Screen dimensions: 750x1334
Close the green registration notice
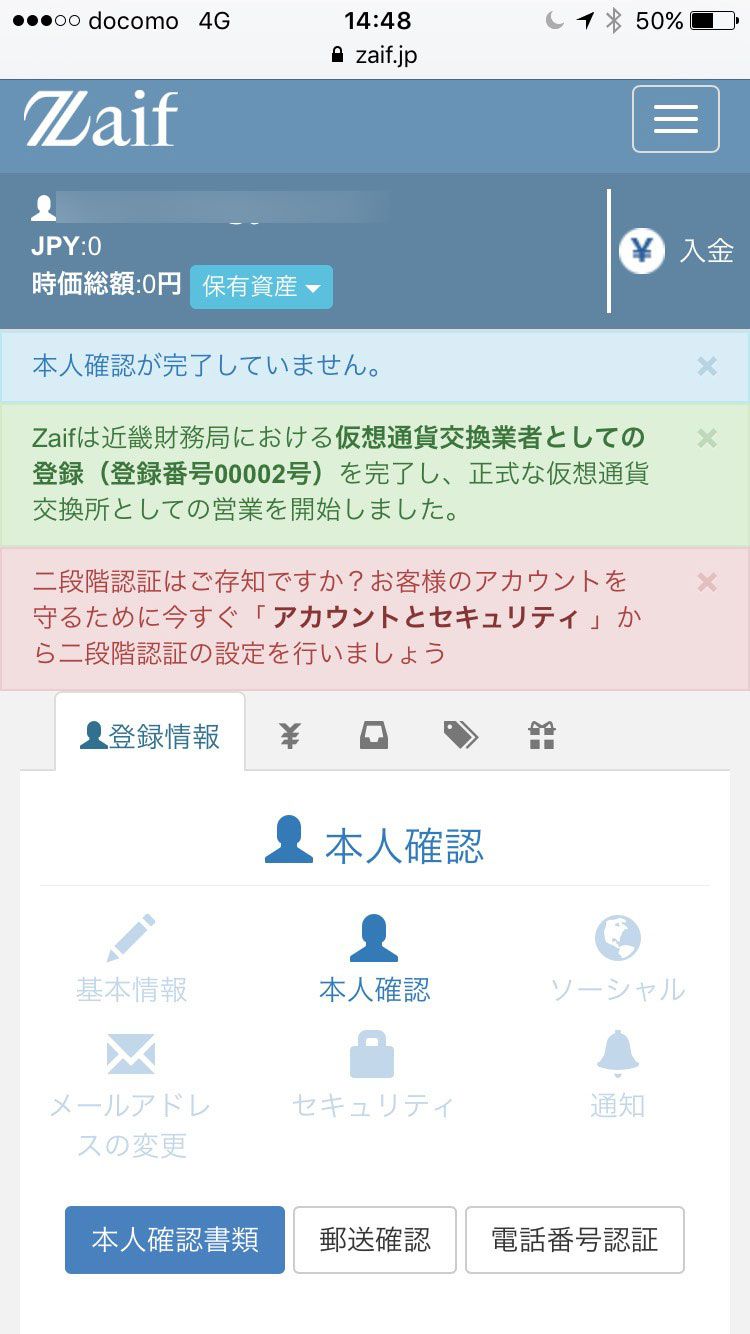707,437
